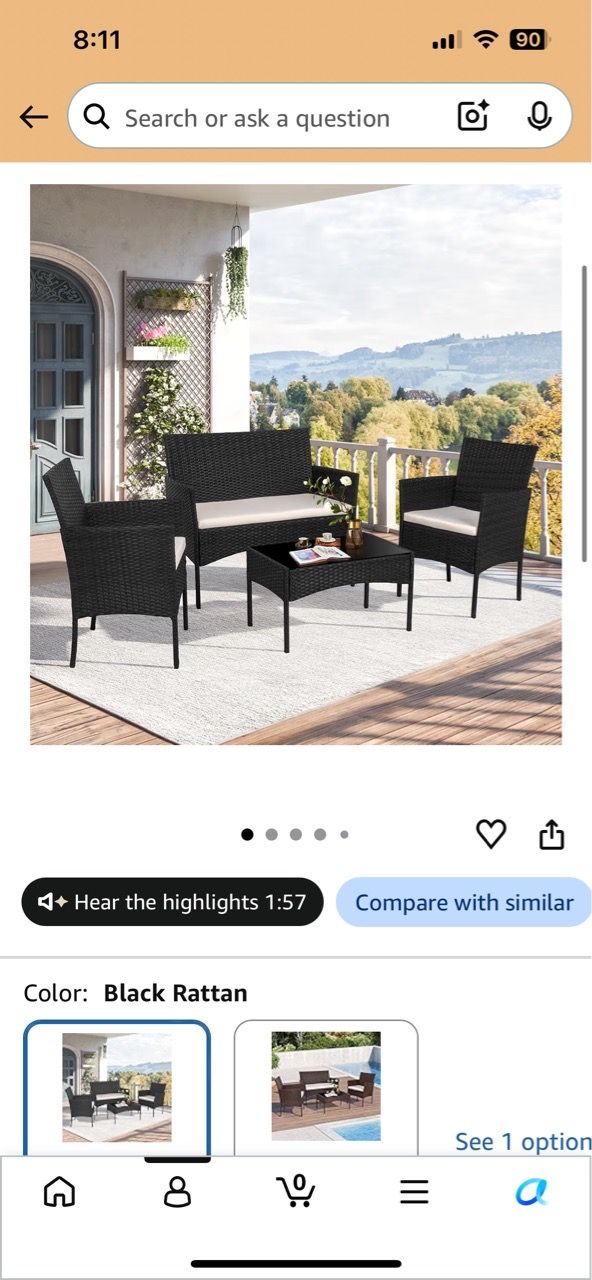Play Hear the highlights audio
Image resolution: width=592 pixels, height=1280 pixels.
(x=172, y=902)
